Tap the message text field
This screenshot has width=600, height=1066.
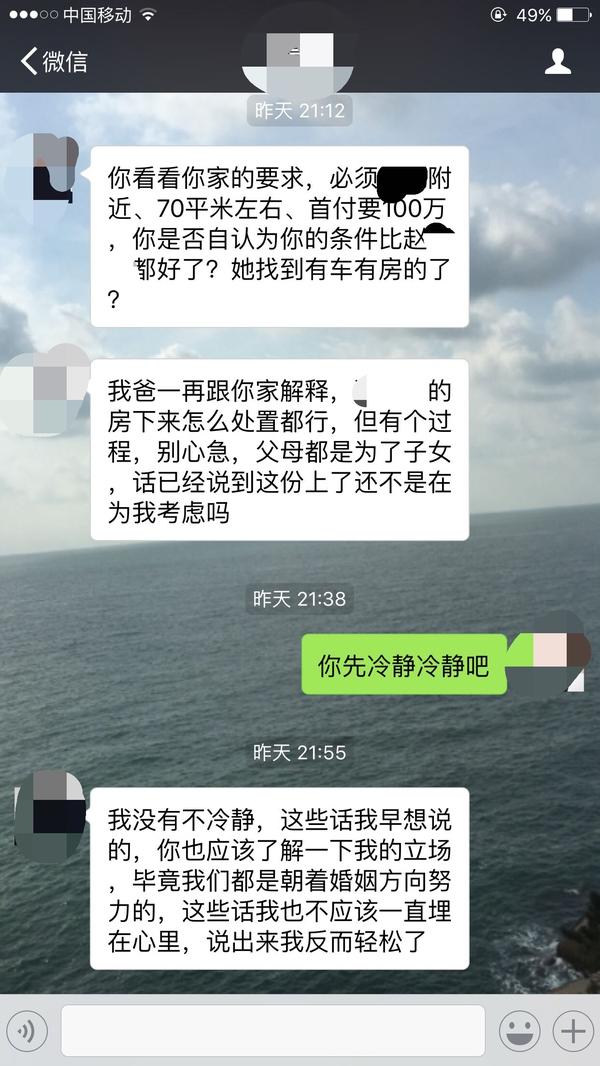pyautogui.click(x=272, y=1030)
